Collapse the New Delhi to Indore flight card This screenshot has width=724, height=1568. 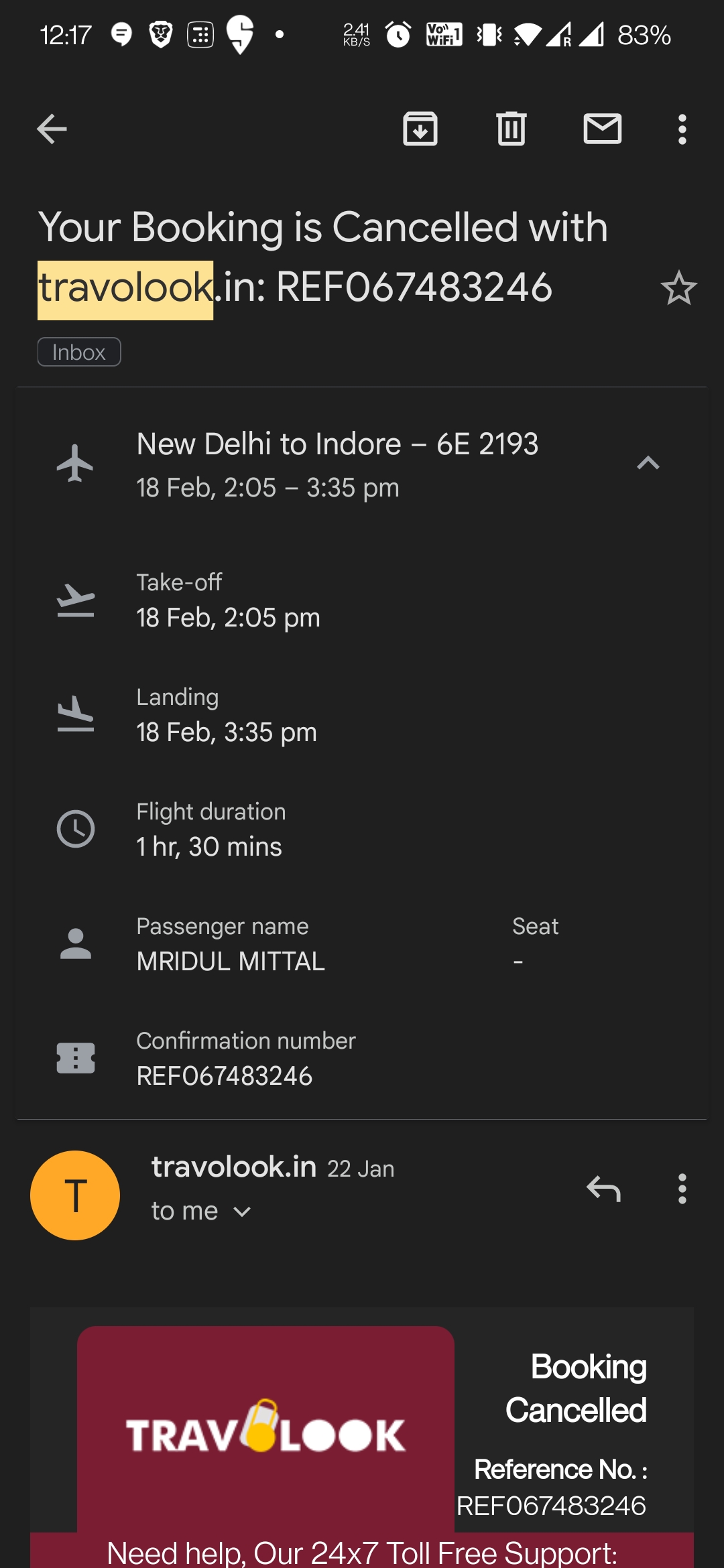tap(648, 463)
